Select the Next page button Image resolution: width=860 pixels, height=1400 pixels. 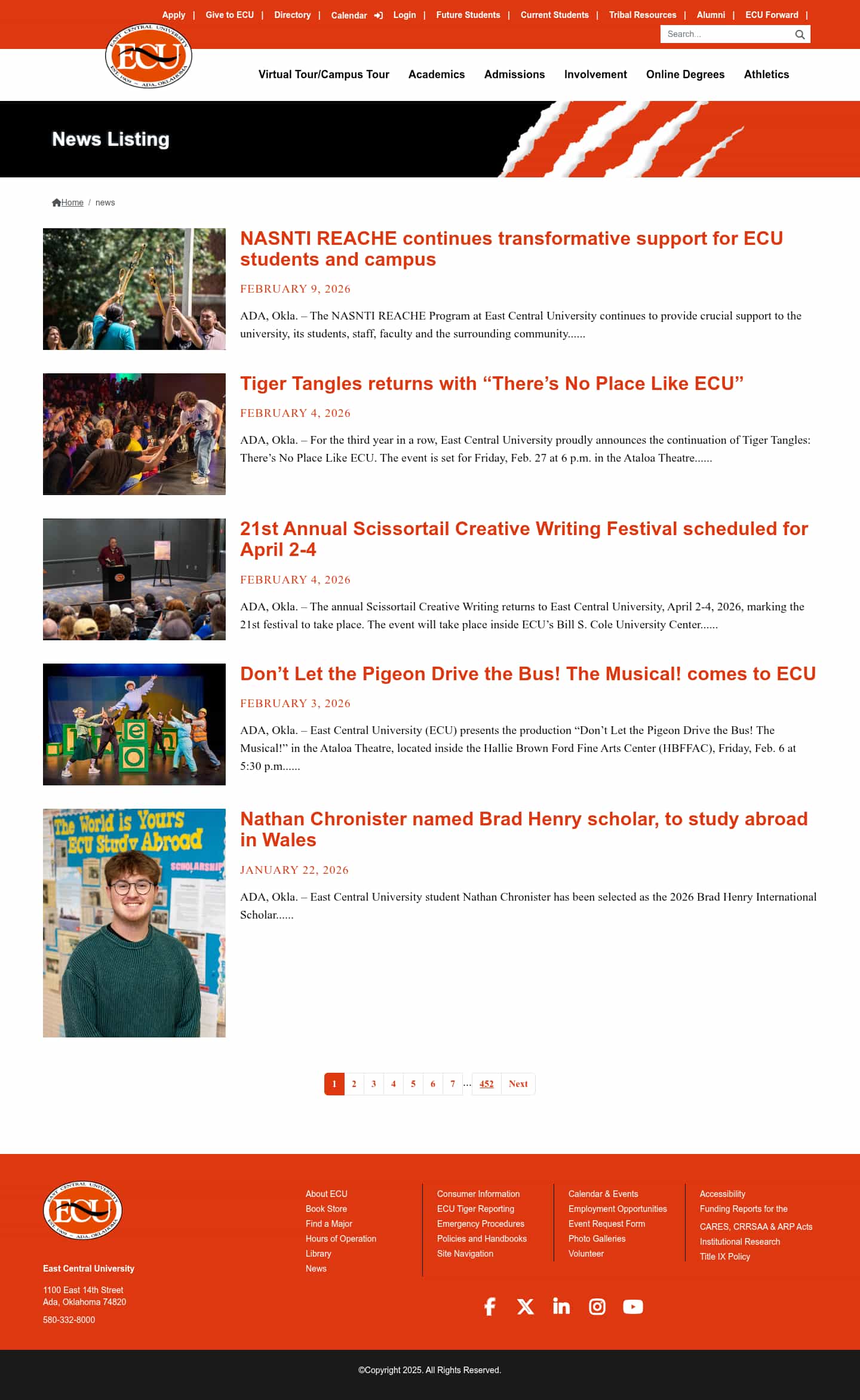[518, 1084]
